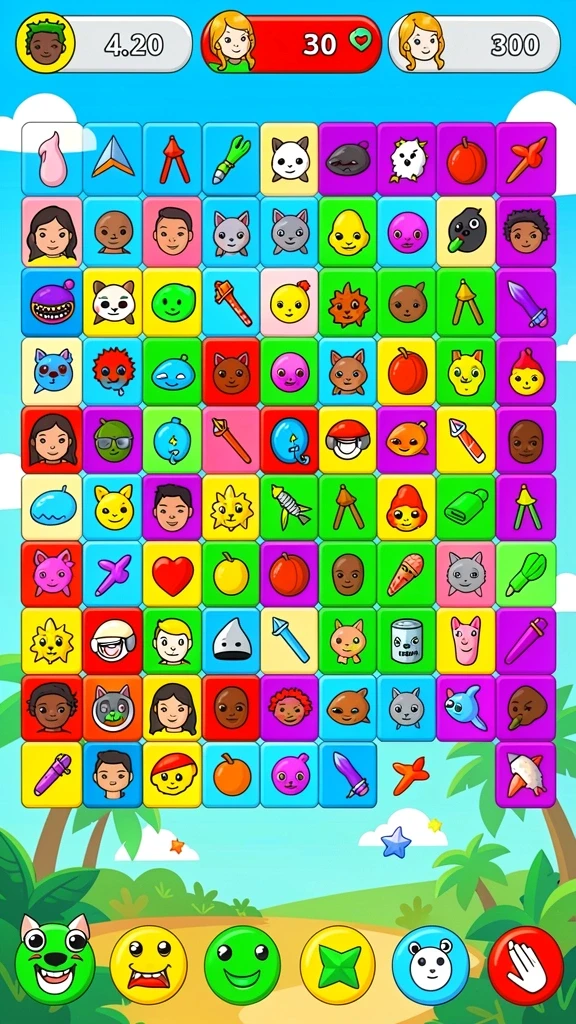Choose the purple toothy monster tile
This screenshot has width=576, height=1024.
coord(52,303)
